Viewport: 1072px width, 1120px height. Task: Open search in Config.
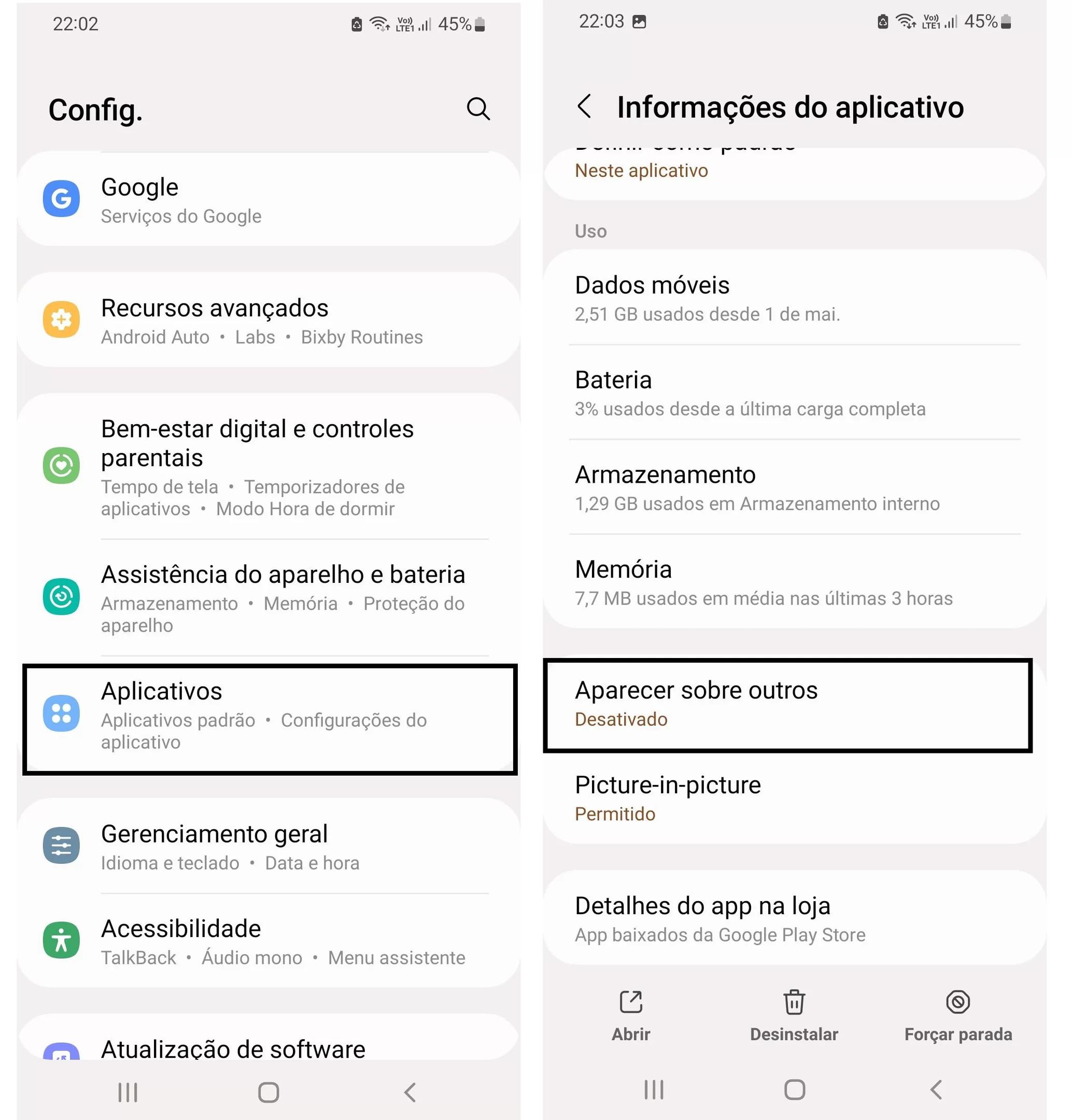(x=477, y=108)
